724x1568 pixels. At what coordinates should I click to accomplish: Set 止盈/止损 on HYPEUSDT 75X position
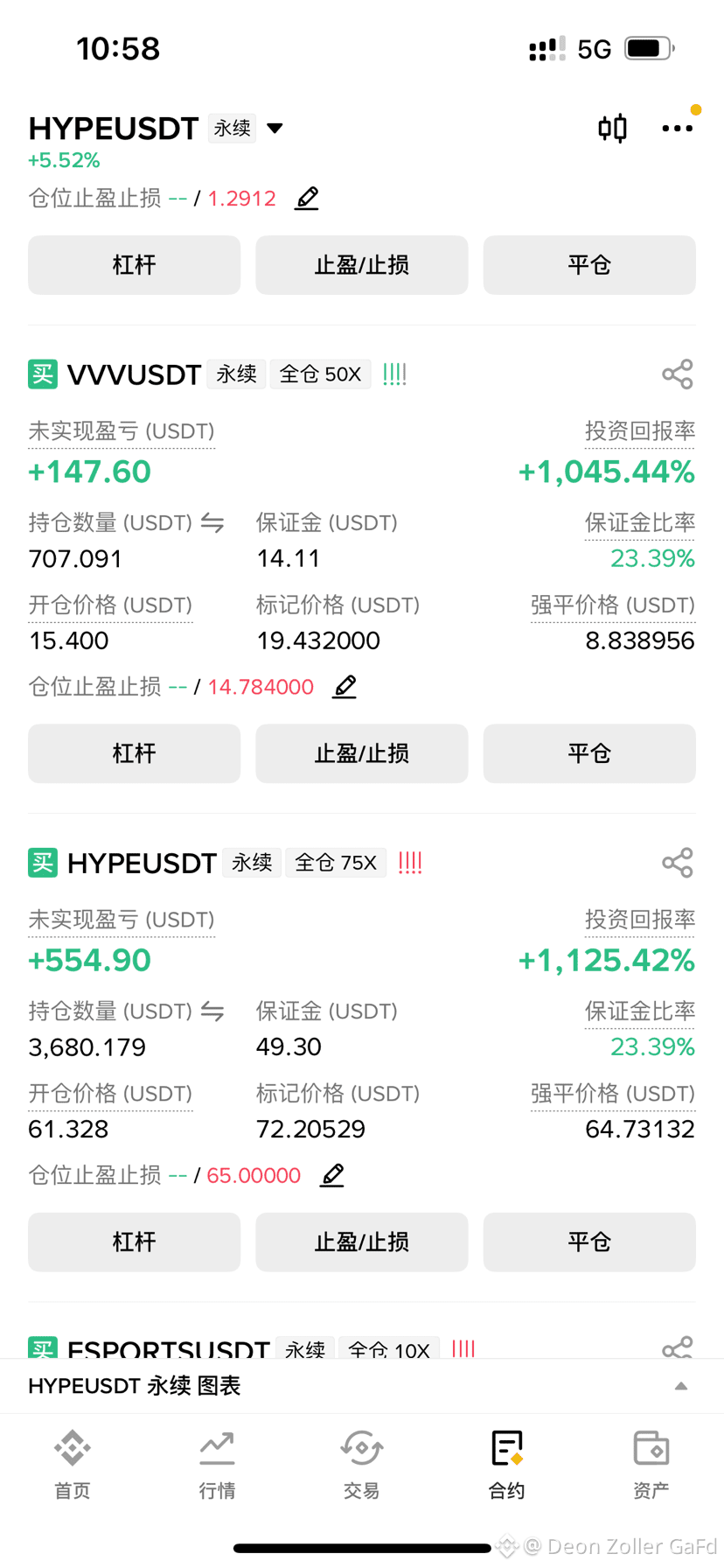[x=361, y=1242]
